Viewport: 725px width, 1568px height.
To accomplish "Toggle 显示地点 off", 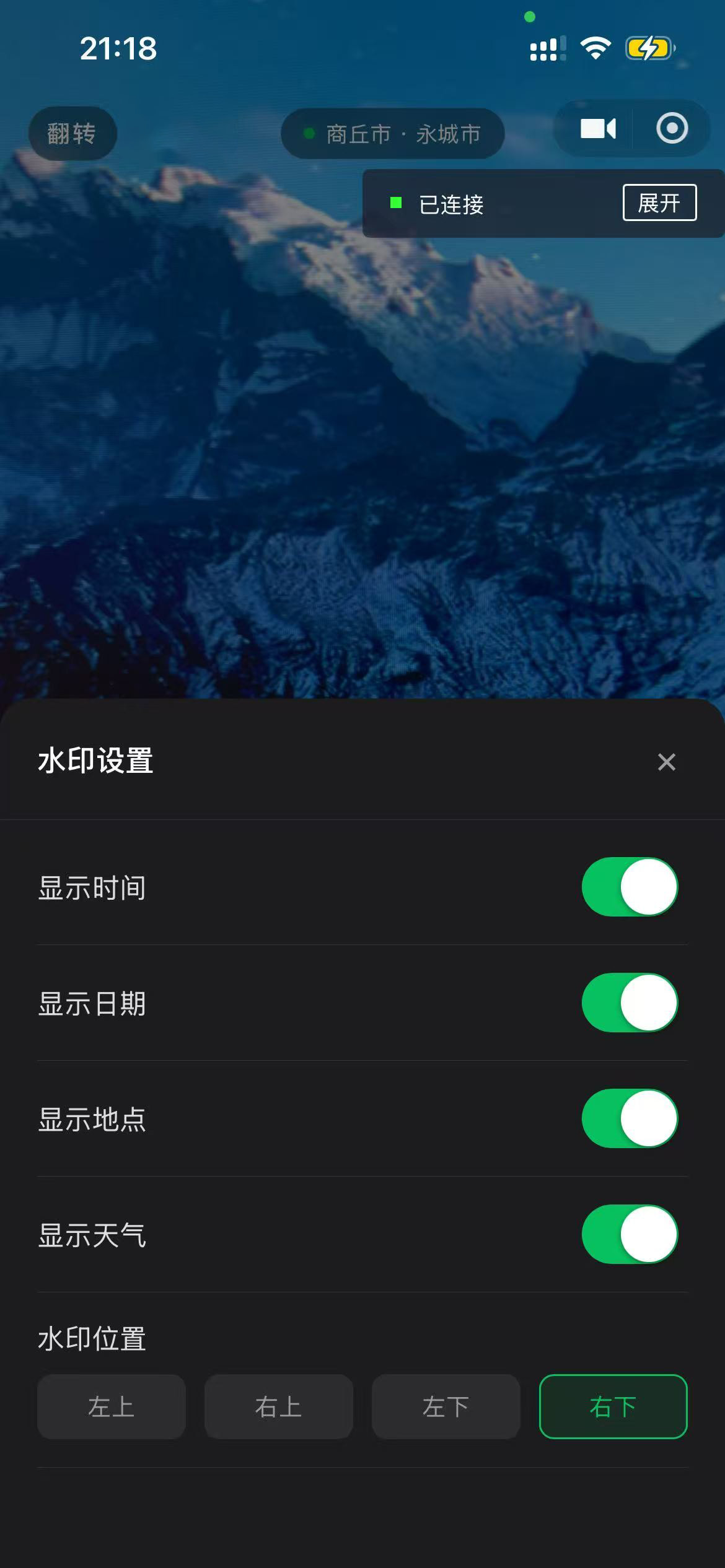I will coord(630,1118).
